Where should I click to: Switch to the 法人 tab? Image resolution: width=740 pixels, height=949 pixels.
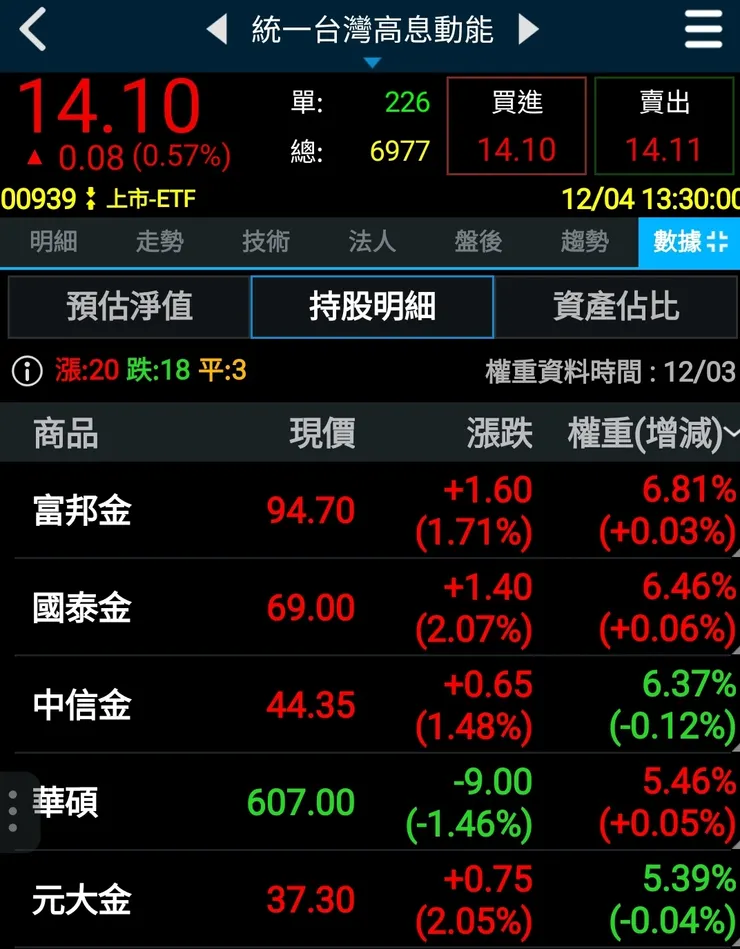[371, 242]
